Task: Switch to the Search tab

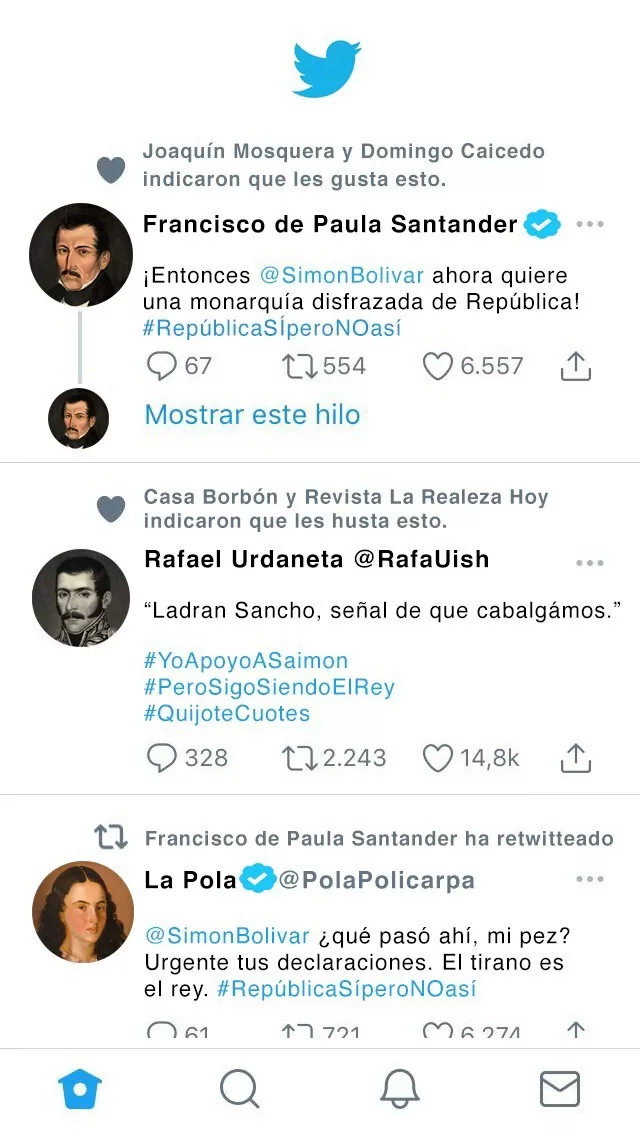Action: pyautogui.click(x=239, y=1089)
